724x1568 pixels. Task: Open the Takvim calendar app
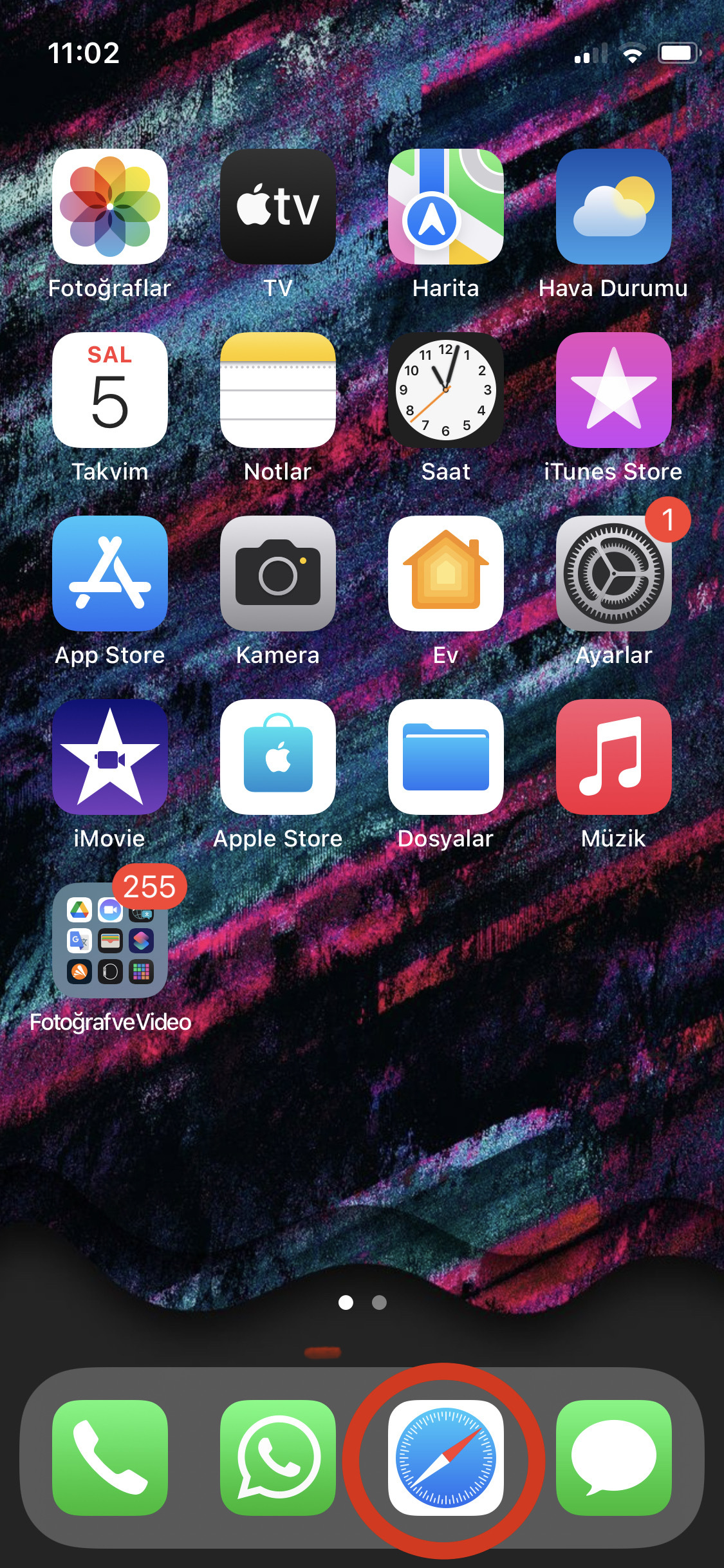click(x=110, y=390)
